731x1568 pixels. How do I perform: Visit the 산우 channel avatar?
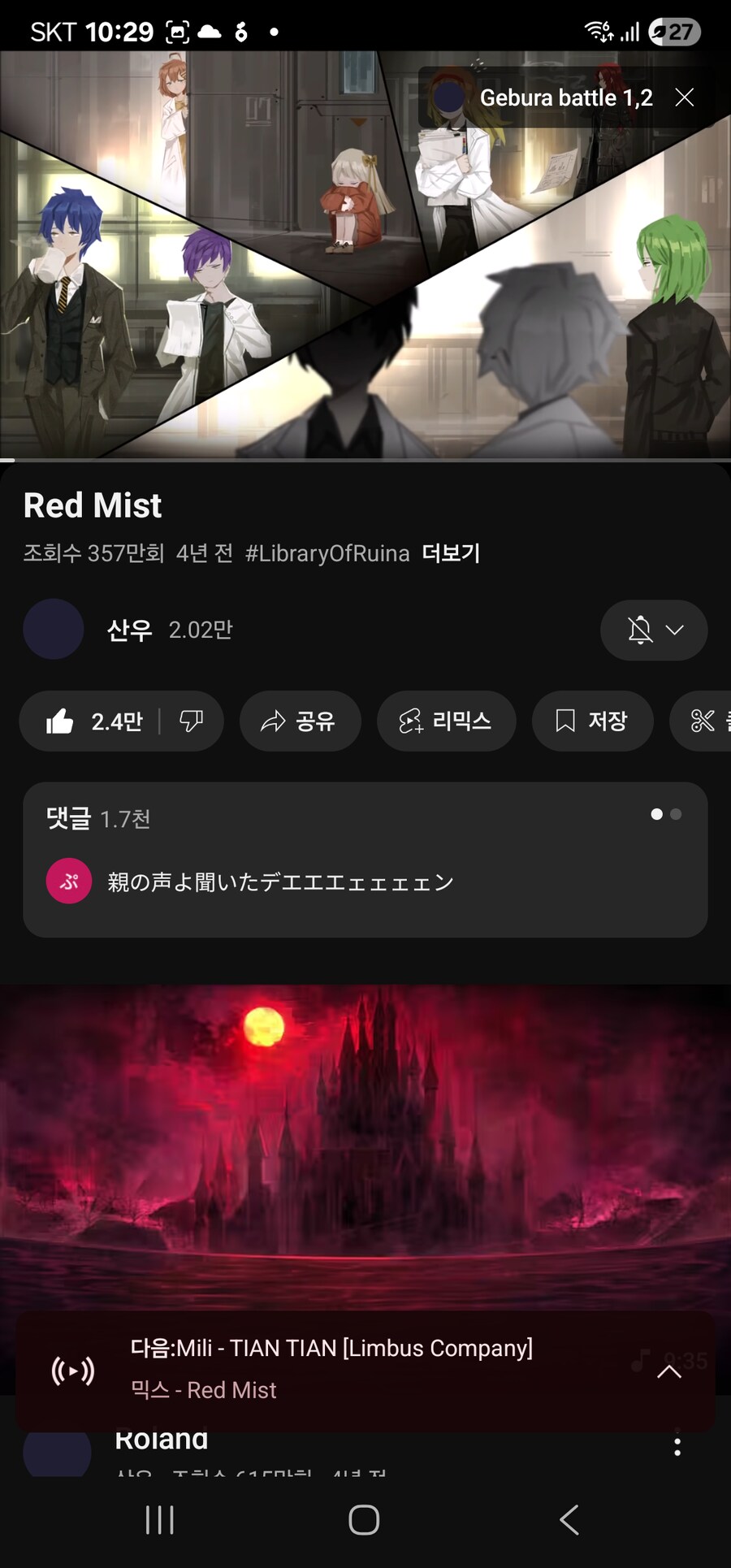(53, 630)
